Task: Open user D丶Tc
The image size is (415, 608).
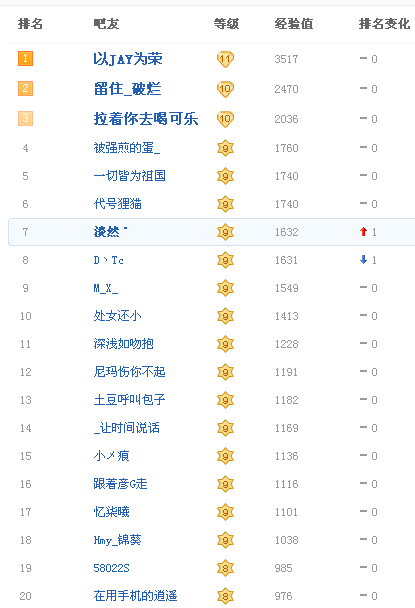Action: [109, 260]
